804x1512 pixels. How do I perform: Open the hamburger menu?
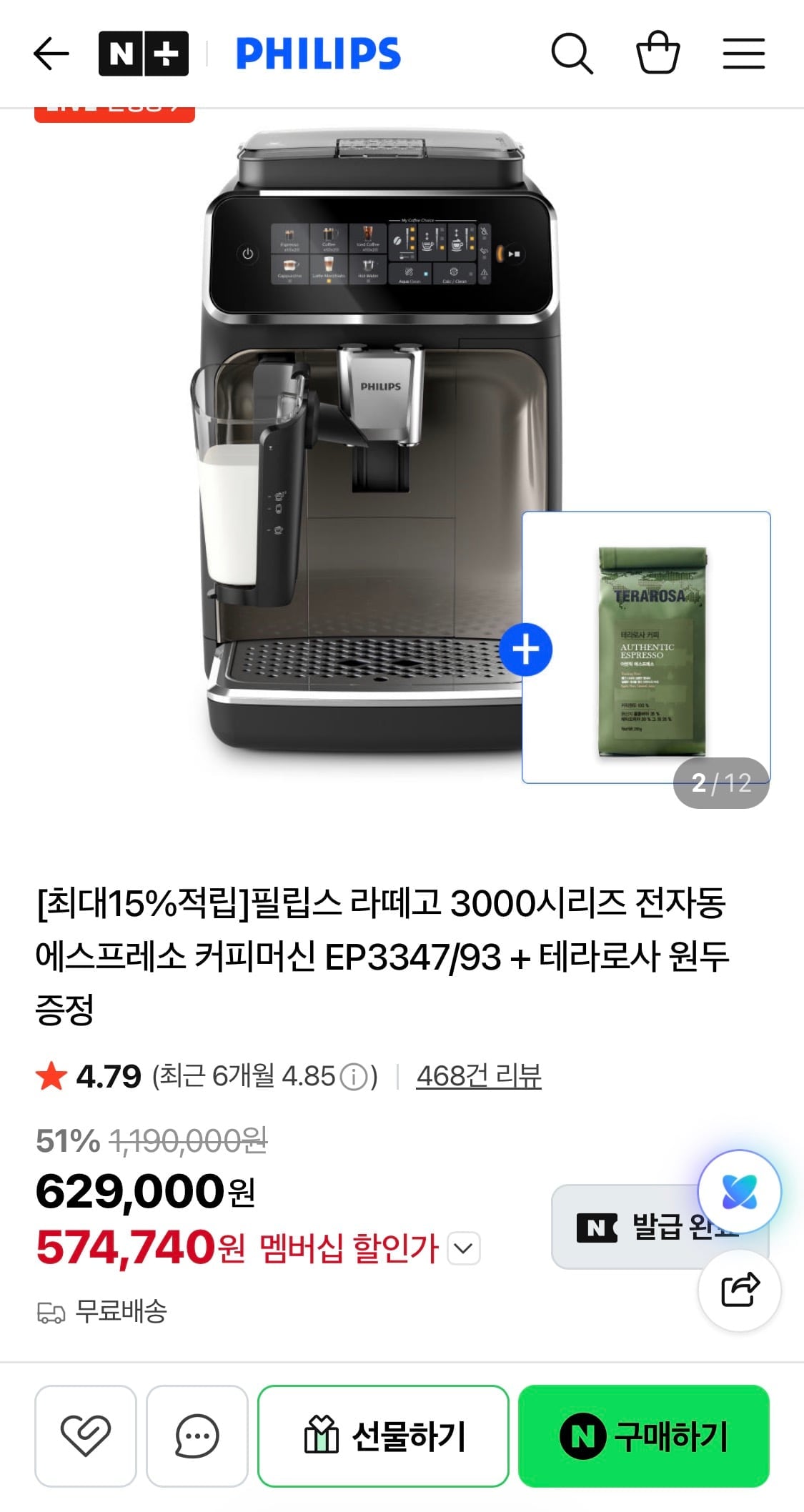coord(743,54)
